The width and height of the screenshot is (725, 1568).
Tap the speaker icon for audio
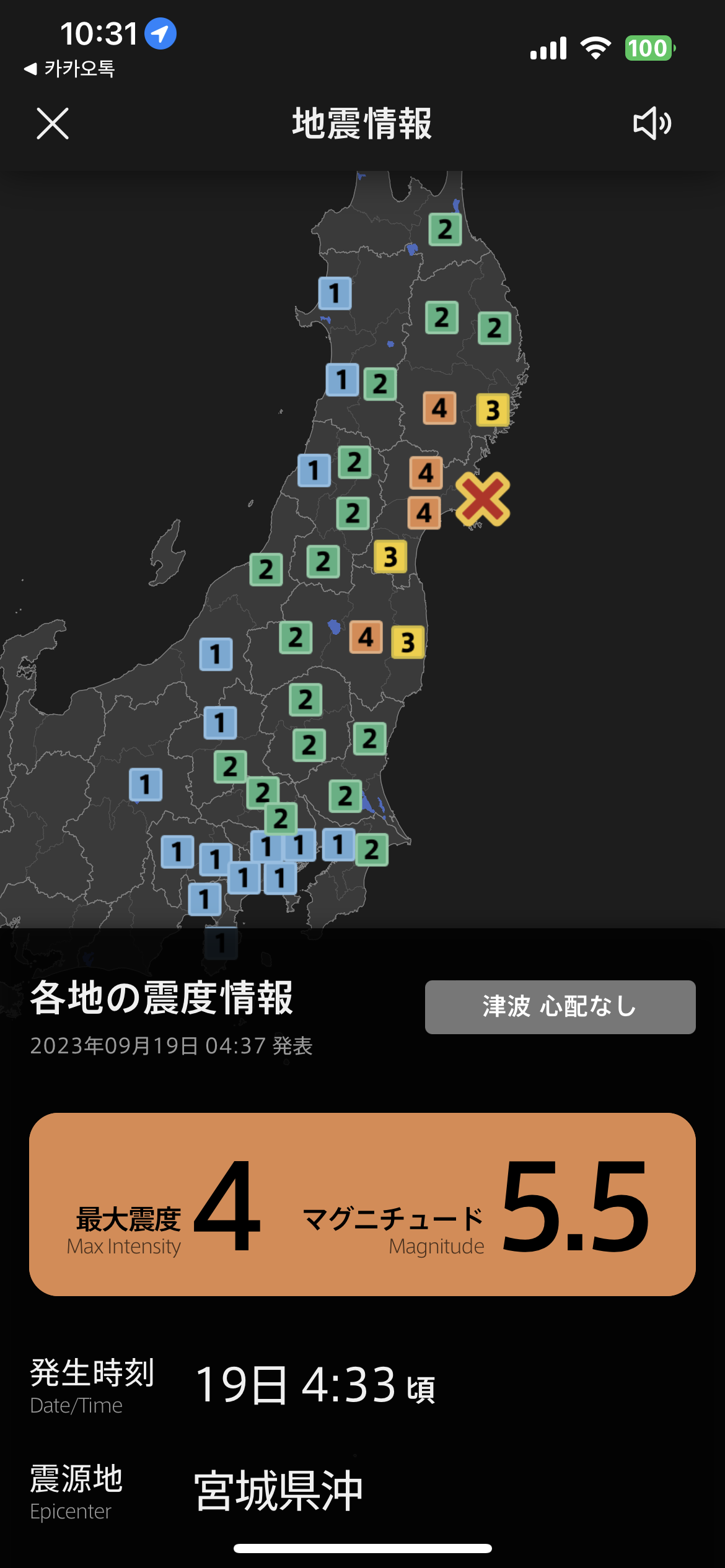(x=651, y=123)
